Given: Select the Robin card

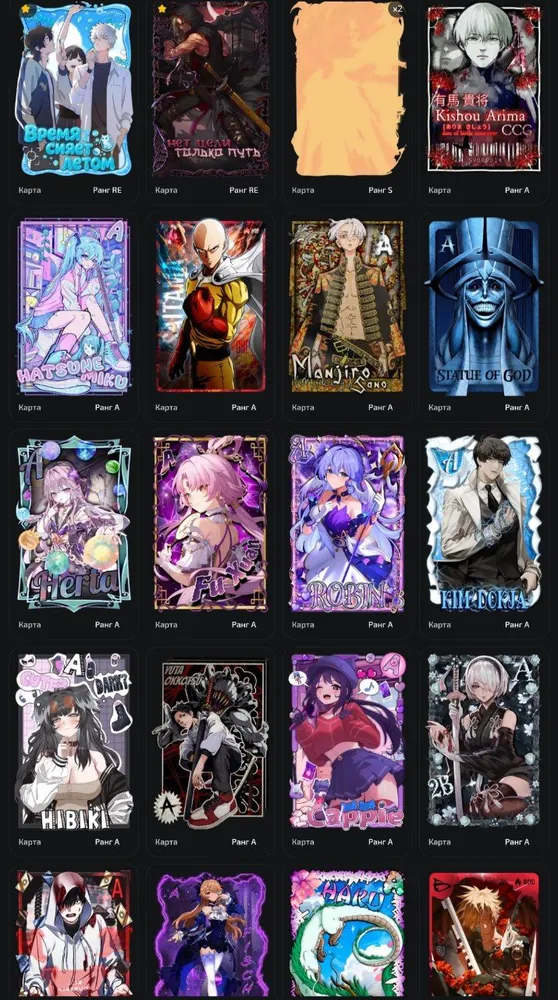Looking at the screenshot, I should [x=348, y=523].
